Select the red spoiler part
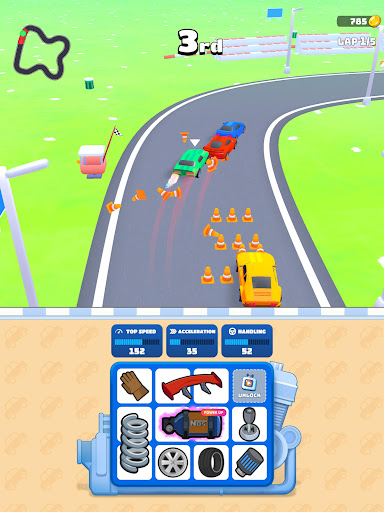The width and height of the screenshot is (384, 512). pos(192,386)
